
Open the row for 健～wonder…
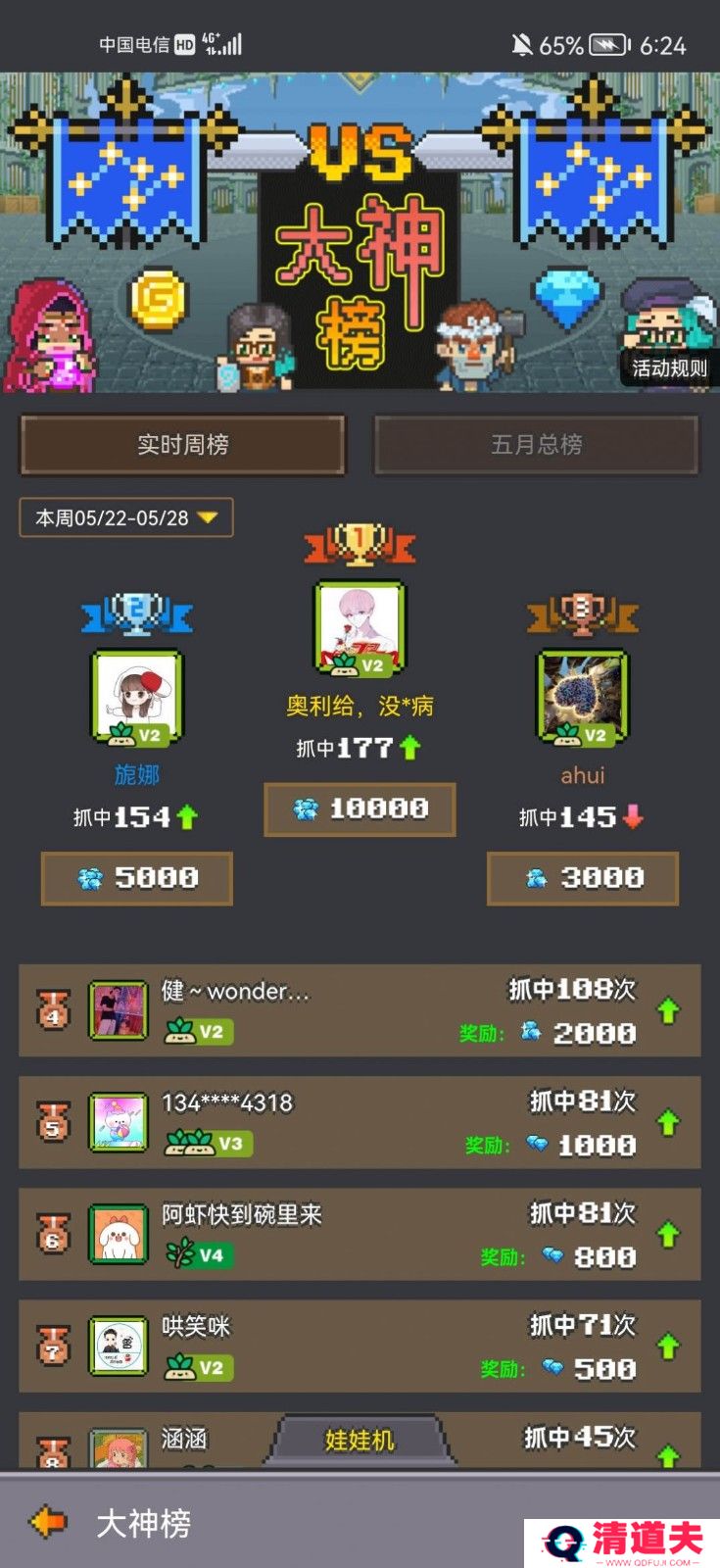(360, 1010)
